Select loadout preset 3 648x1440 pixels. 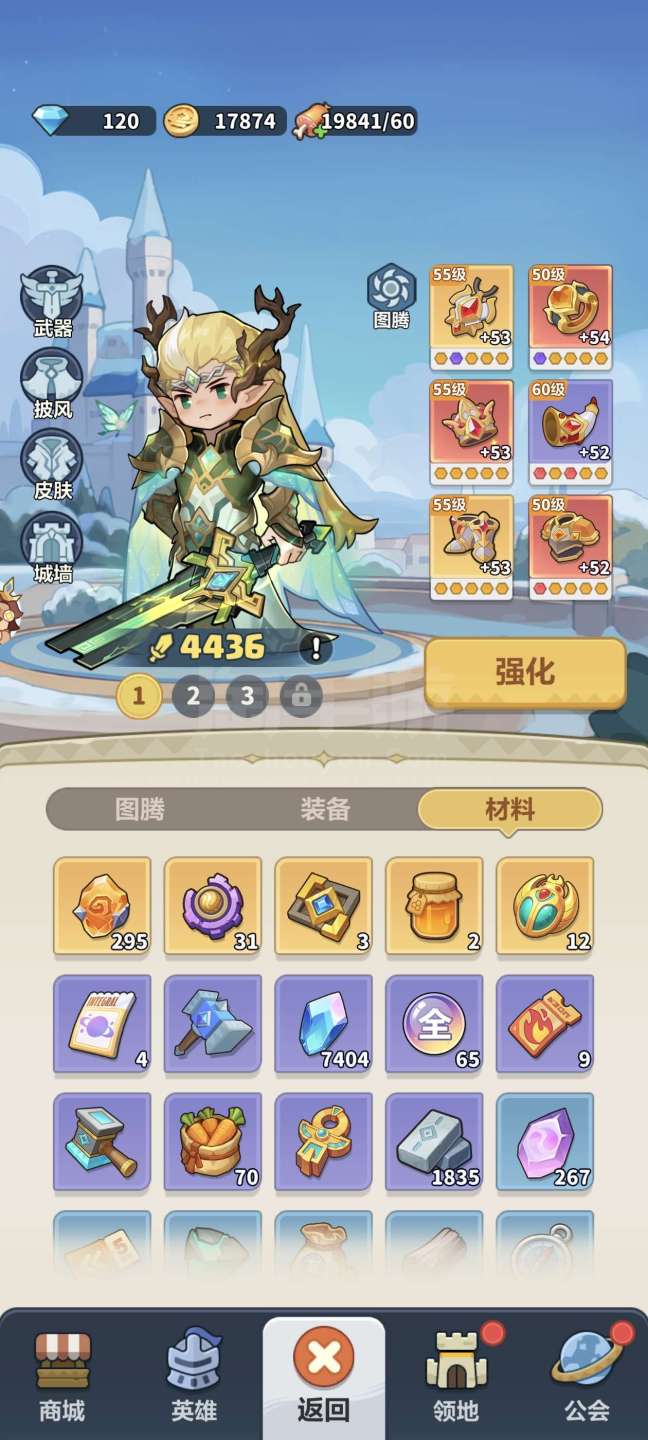(247, 697)
